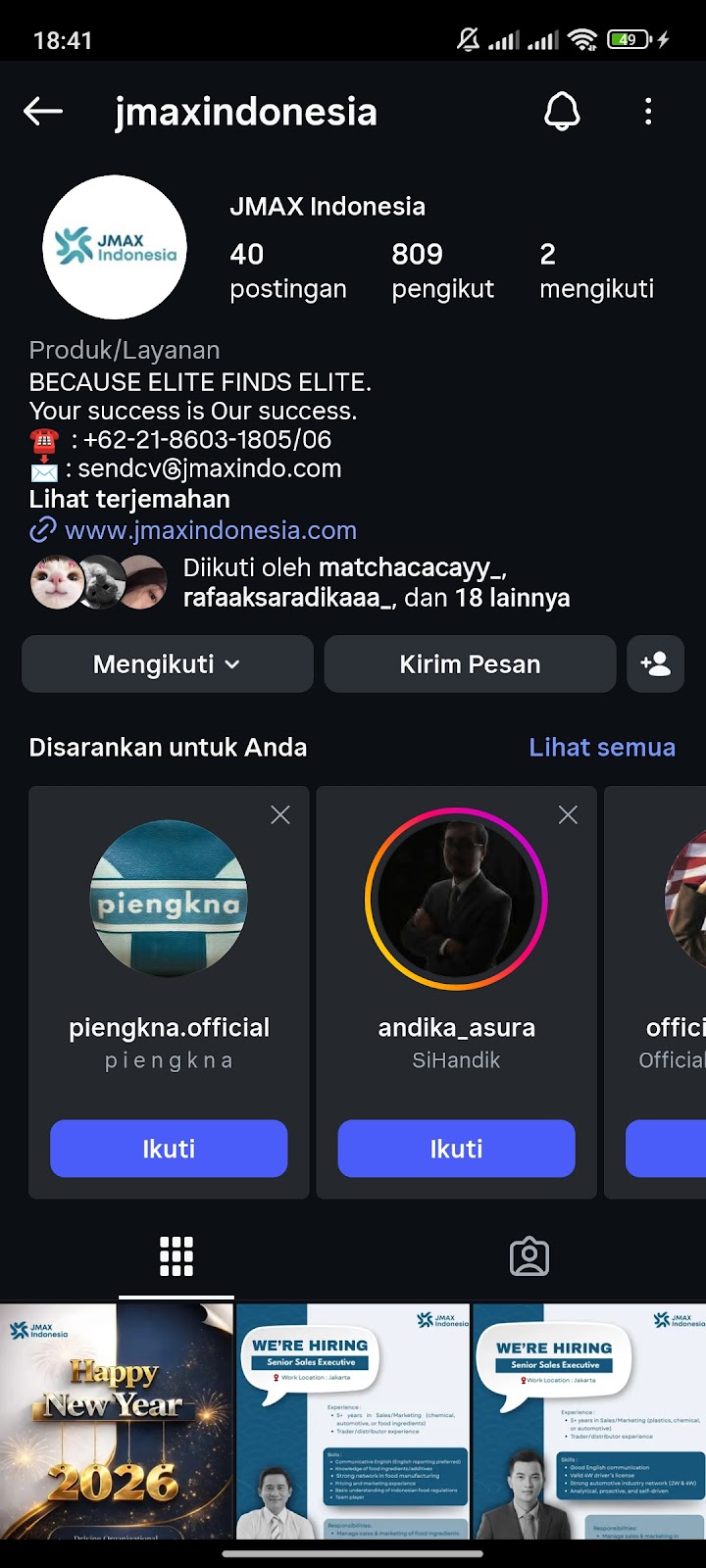This screenshot has width=706, height=1568.
Task: Go back using the top arrow
Action: click(43, 112)
